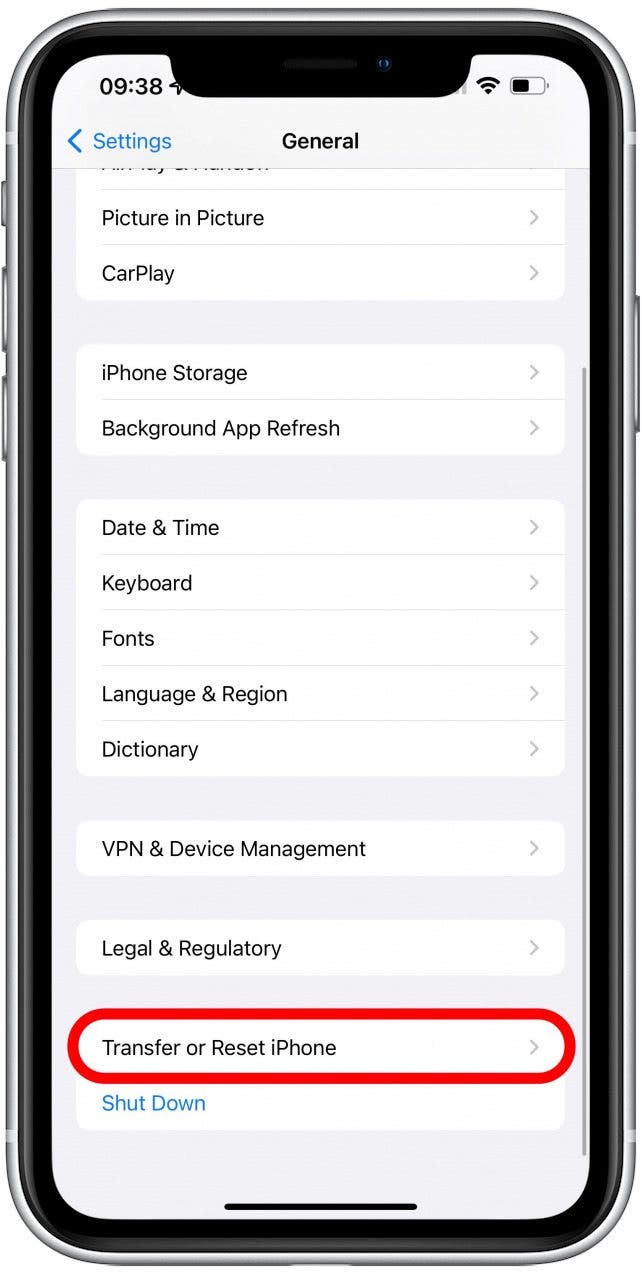The image size is (642, 1274).
Task: Open Date & Time settings
Action: (320, 528)
